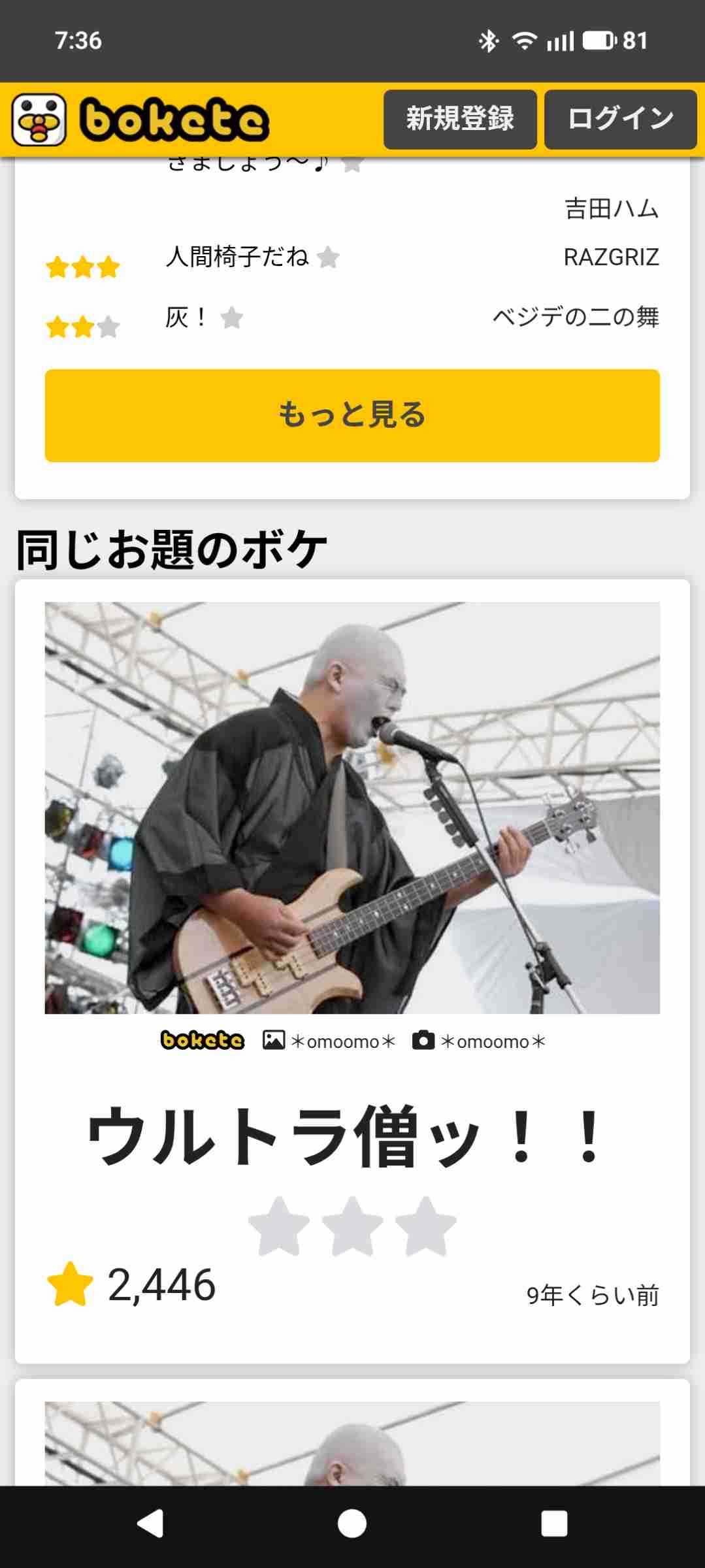705x1568 pixels.
Task: Open 吉田ハム's user profile
Action: 612,209
